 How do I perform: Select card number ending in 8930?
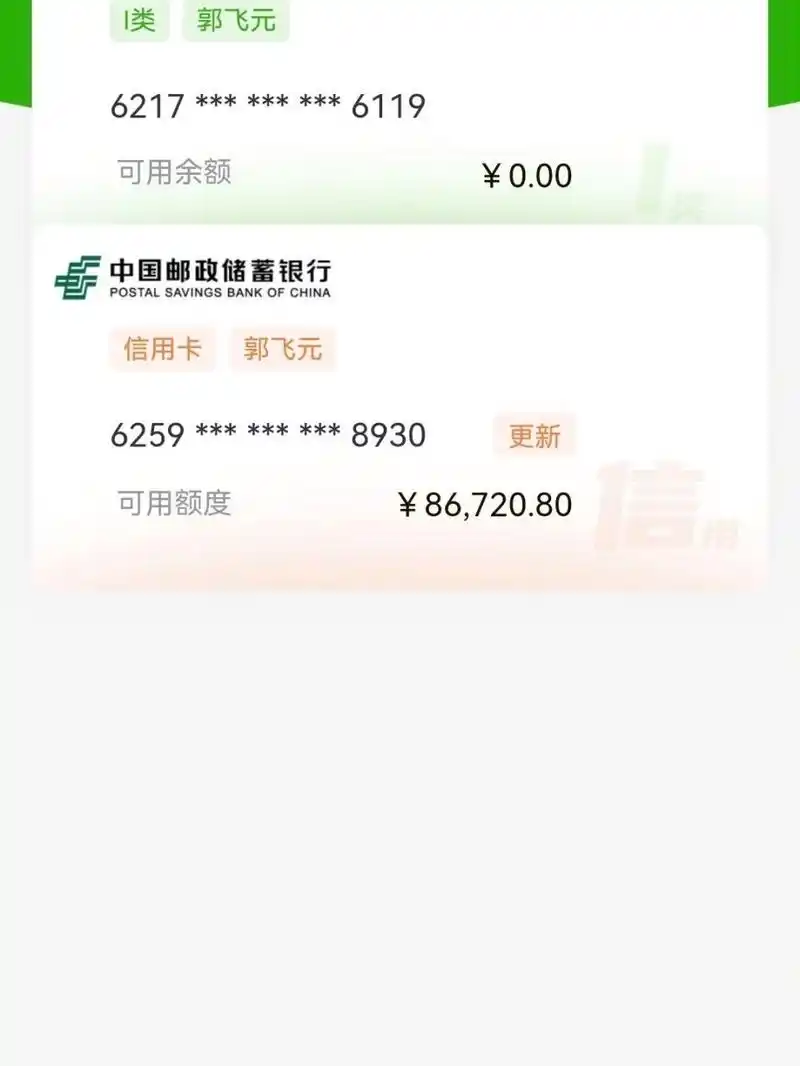coord(268,435)
